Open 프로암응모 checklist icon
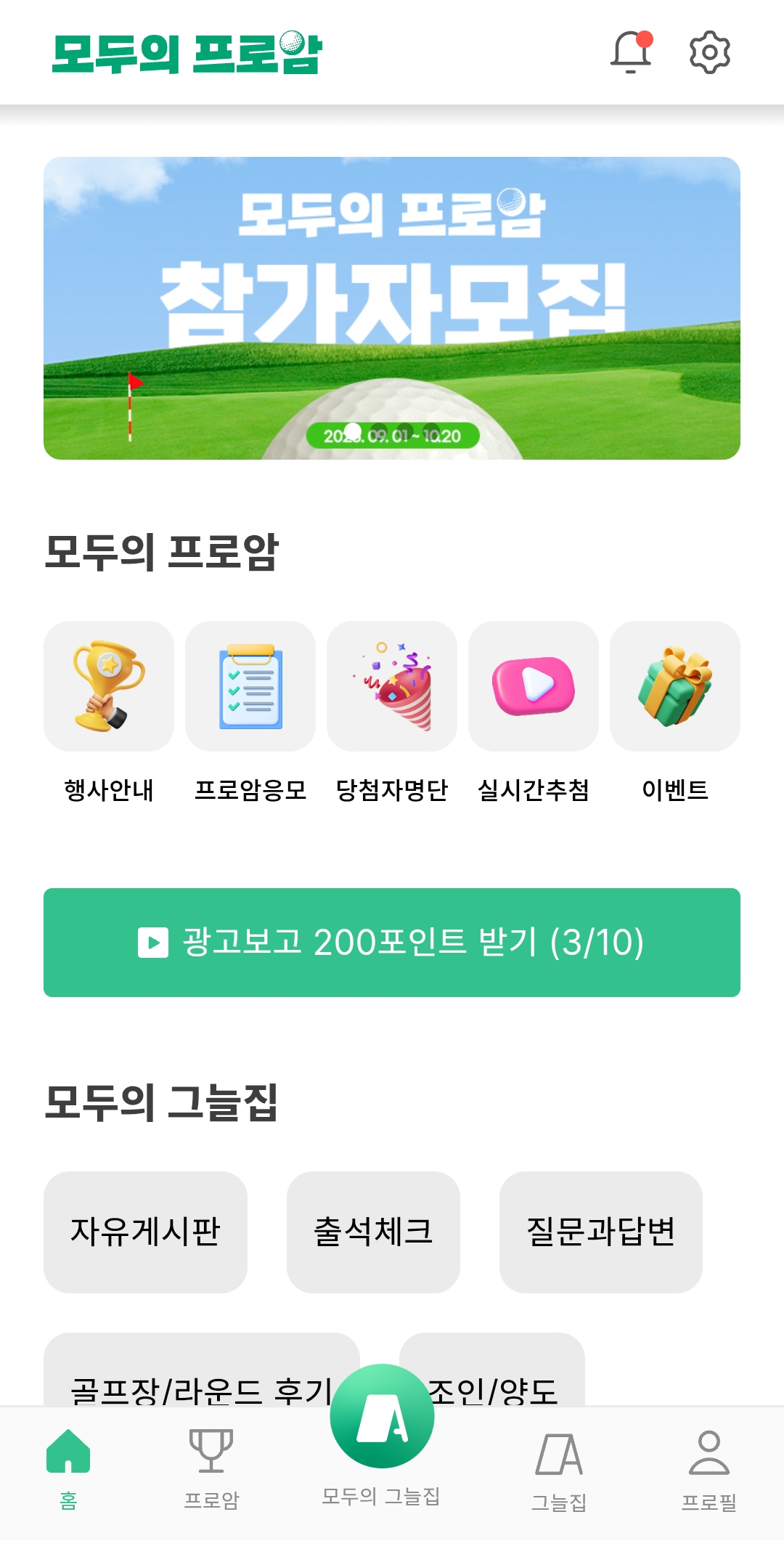The height and width of the screenshot is (1541, 784). (250, 686)
